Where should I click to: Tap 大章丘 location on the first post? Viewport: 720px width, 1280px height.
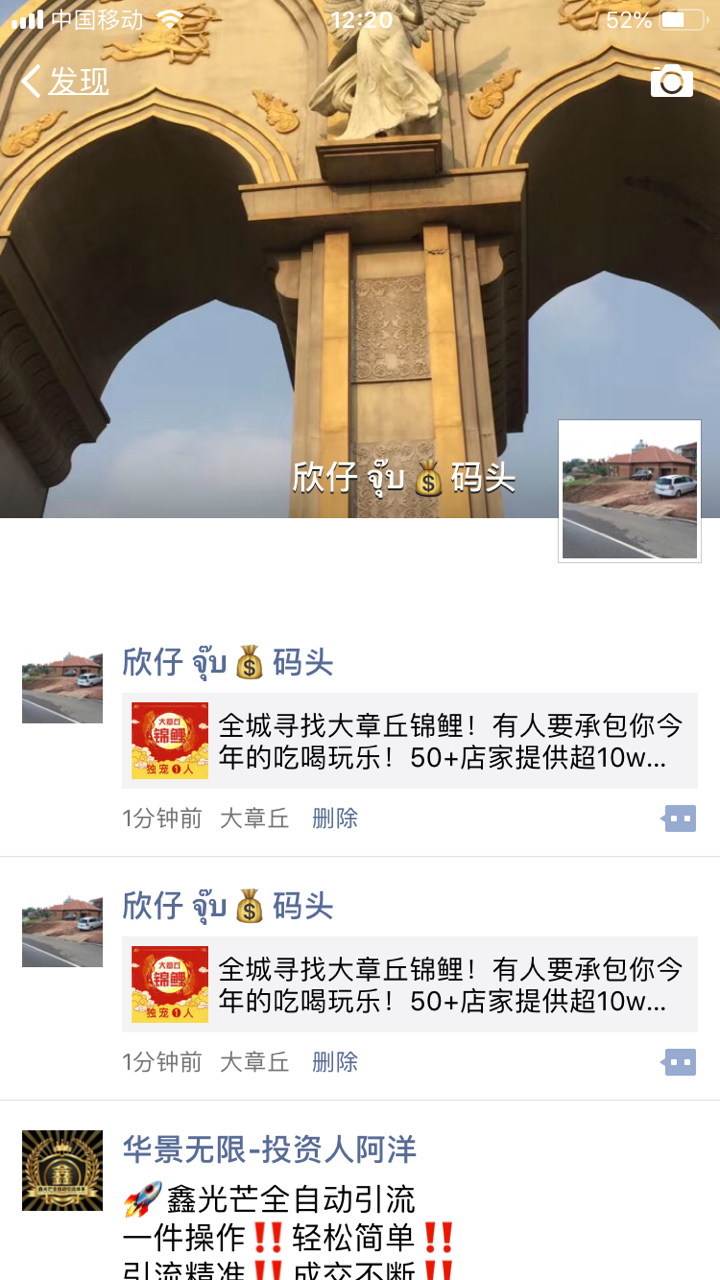pos(254,819)
